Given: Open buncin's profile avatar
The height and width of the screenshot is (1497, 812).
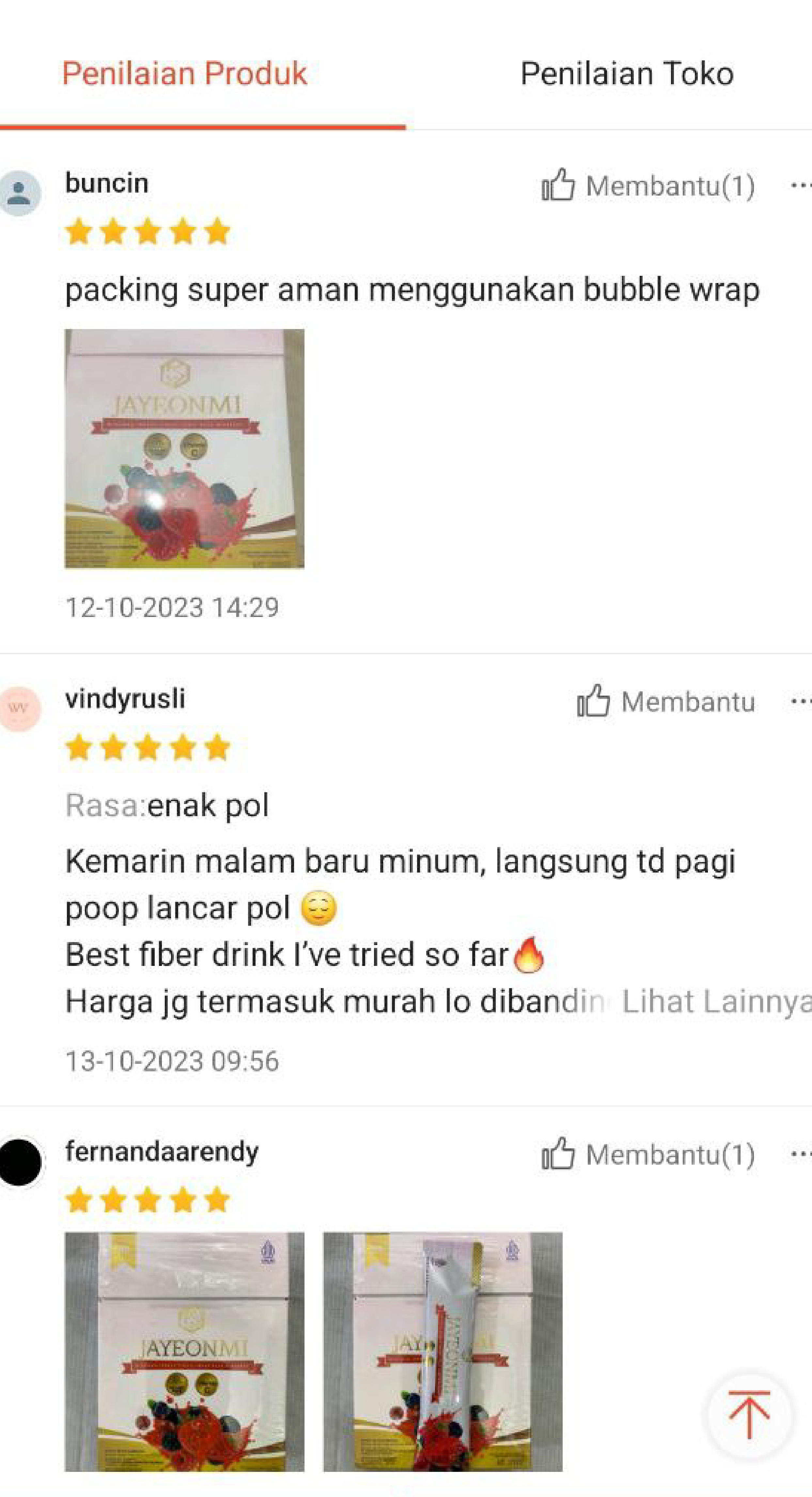Looking at the screenshot, I should tap(20, 193).
